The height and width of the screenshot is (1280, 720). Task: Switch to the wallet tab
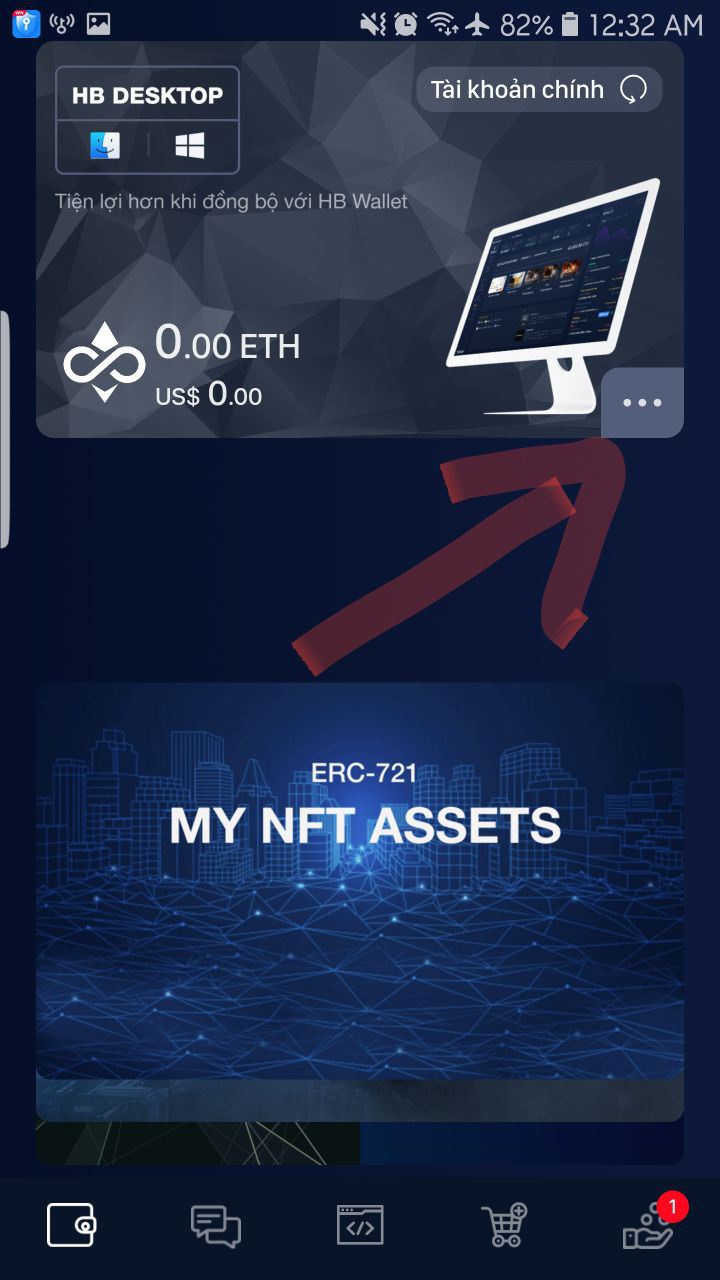(x=71, y=1225)
